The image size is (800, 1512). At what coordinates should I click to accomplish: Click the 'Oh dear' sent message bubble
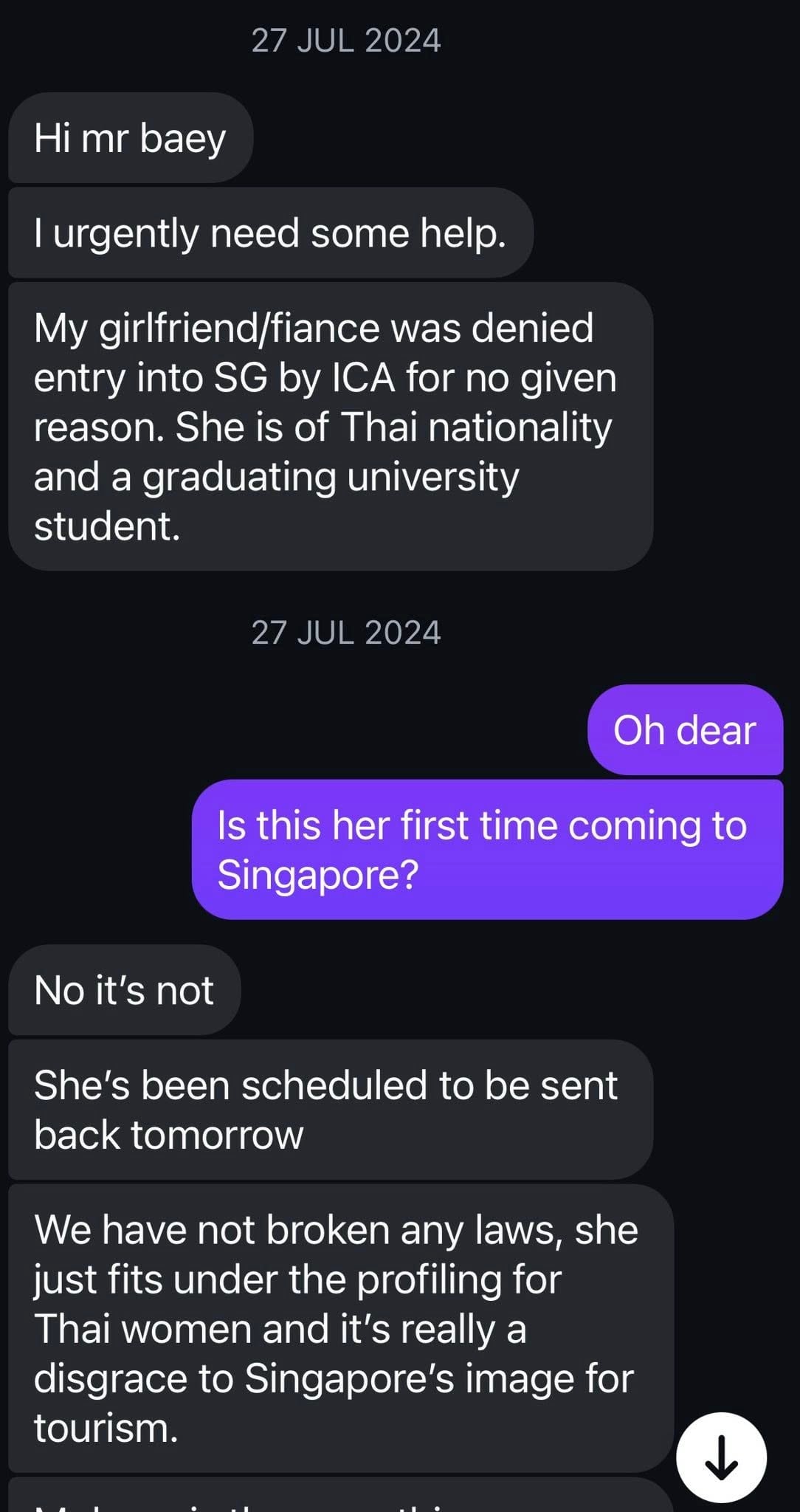(x=683, y=732)
